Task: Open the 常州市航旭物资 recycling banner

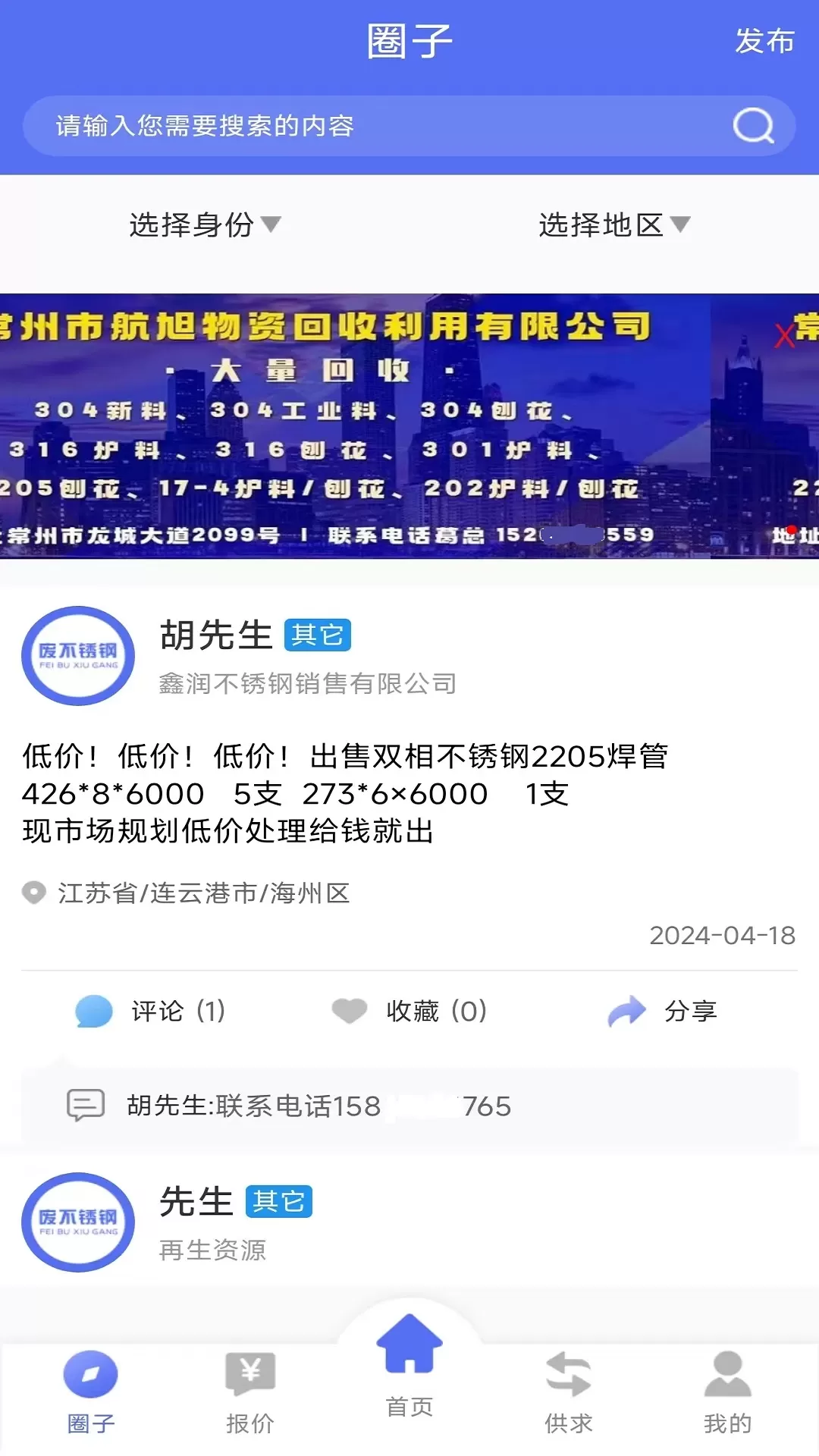Action: pyautogui.click(x=355, y=426)
